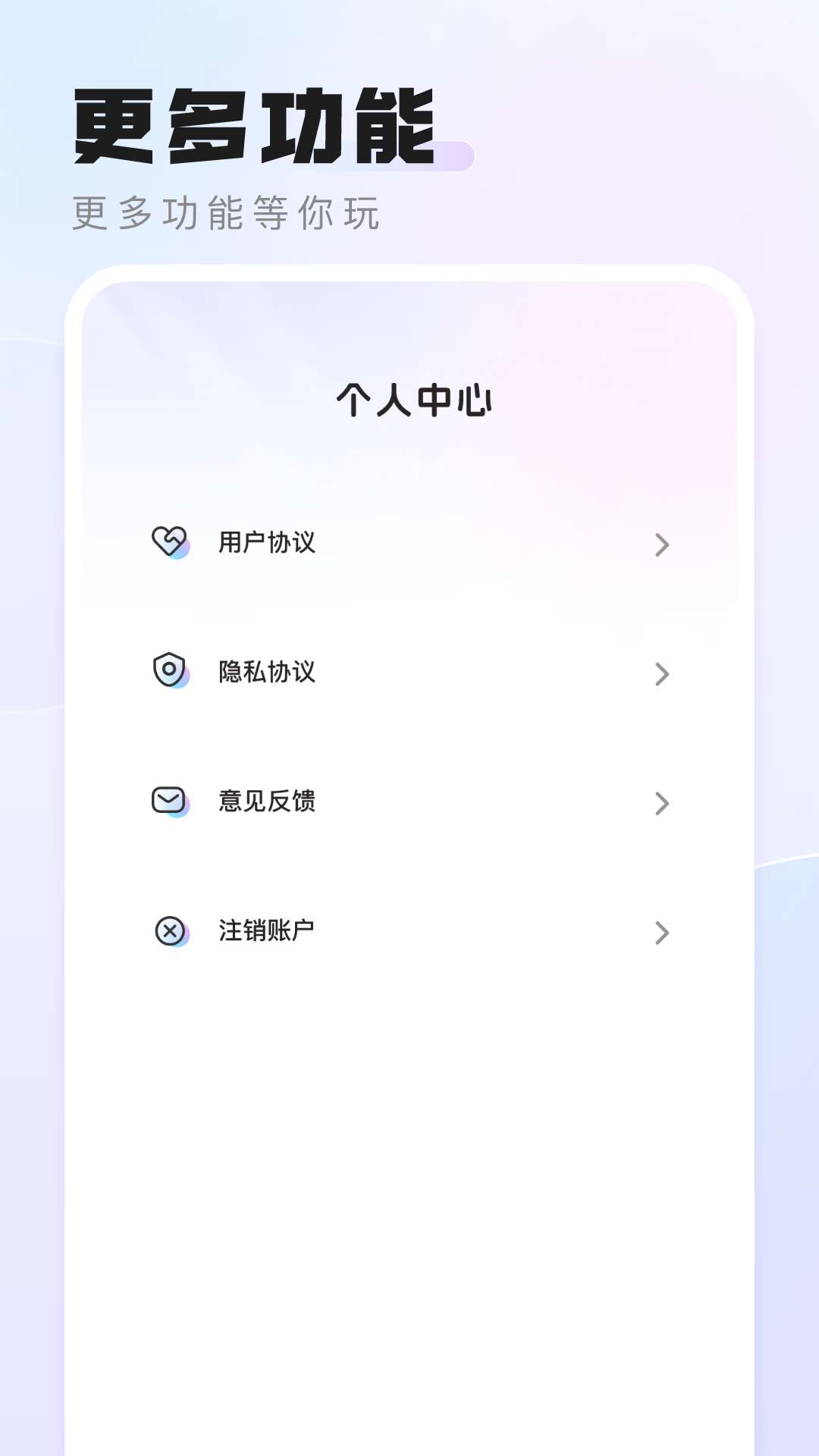Open the 隐私协议 right arrow

coord(663,674)
